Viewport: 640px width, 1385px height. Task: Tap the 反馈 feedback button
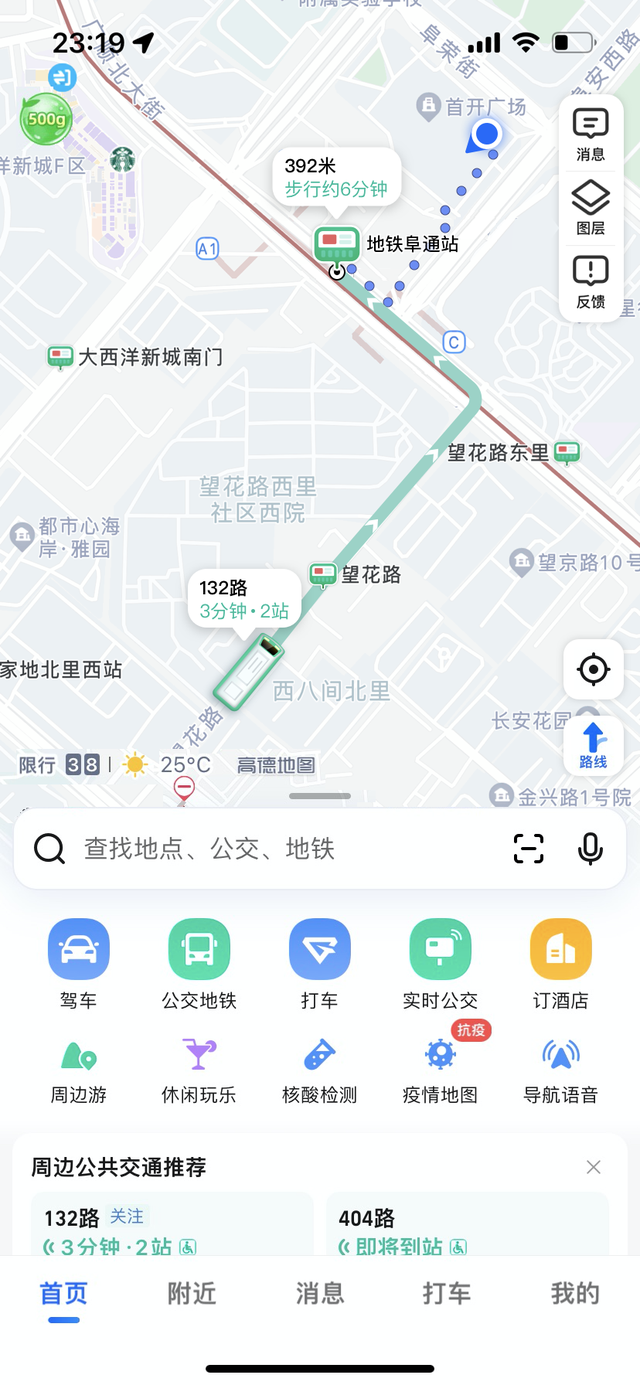click(x=590, y=281)
